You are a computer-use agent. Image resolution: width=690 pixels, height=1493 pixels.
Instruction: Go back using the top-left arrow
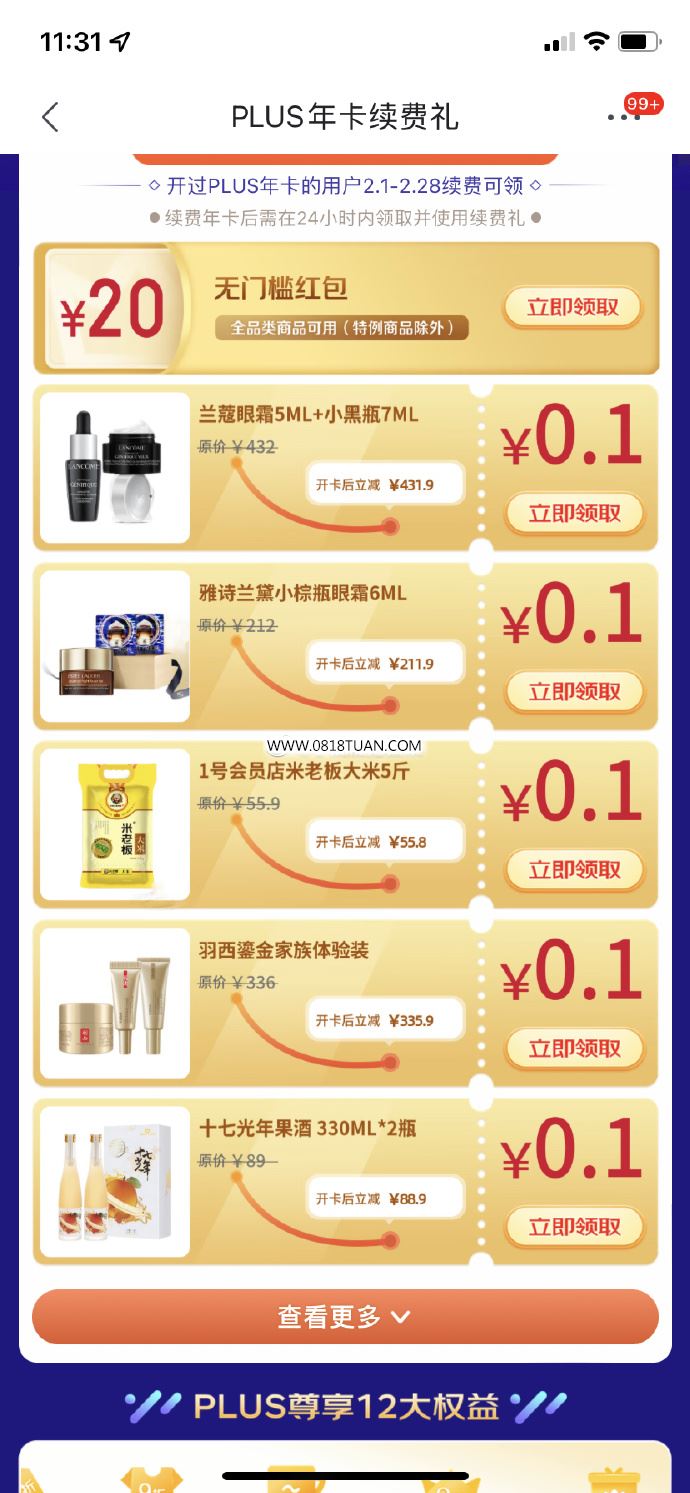(50, 117)
